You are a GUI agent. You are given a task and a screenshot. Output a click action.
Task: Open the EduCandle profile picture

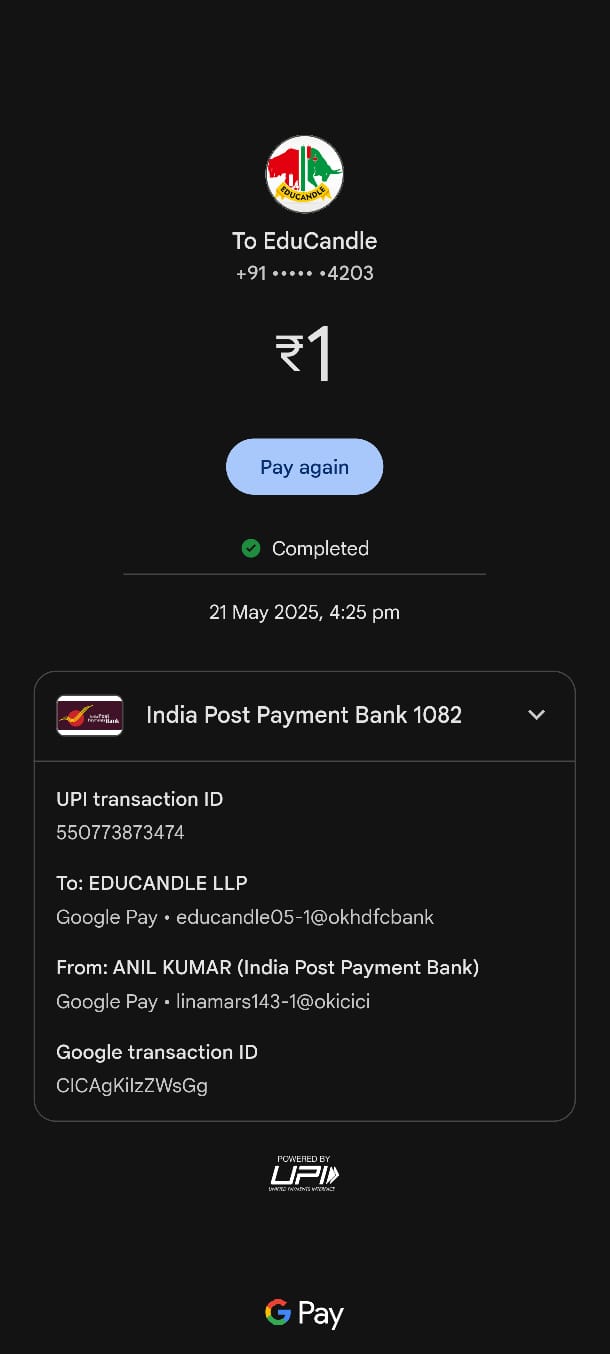tap(304, 175)
